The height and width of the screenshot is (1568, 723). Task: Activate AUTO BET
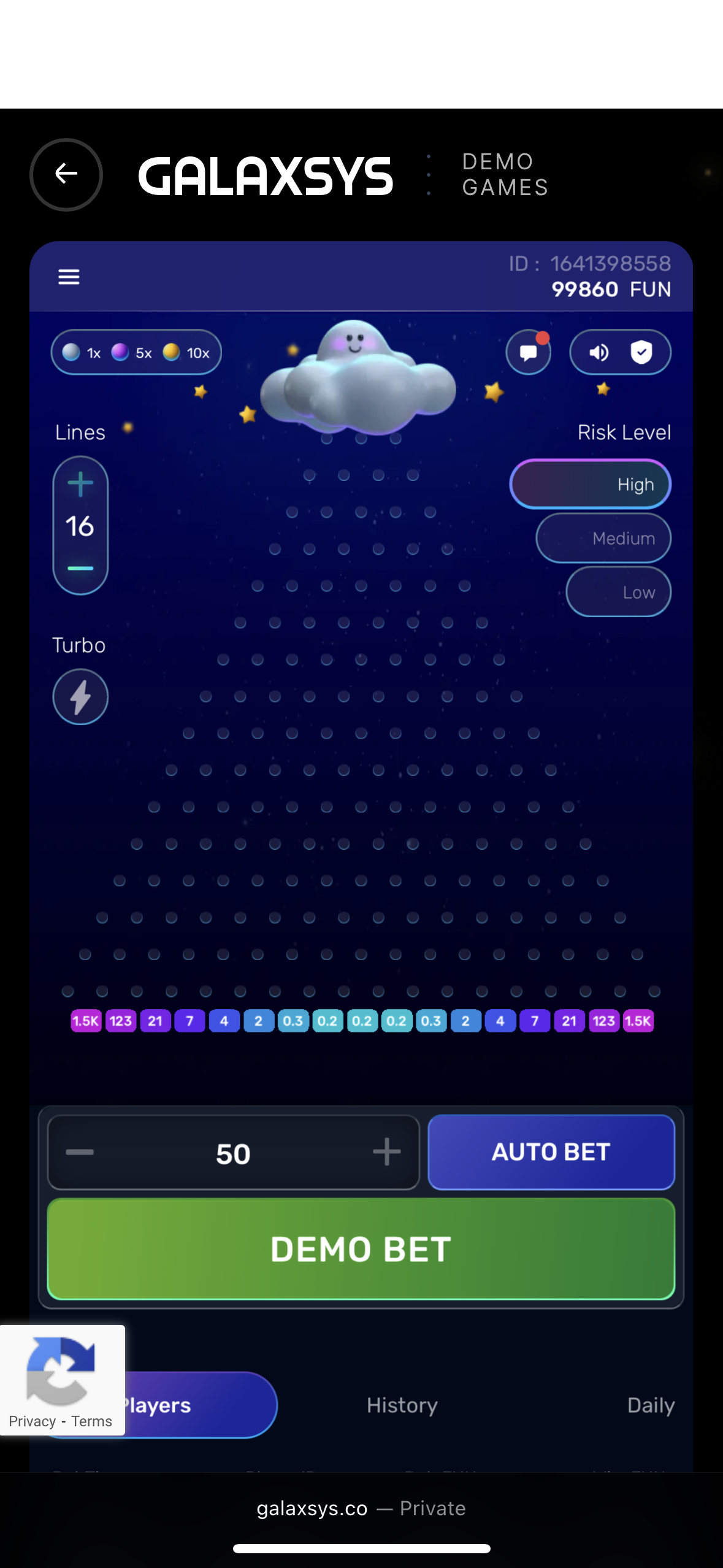tap(550, 1151)
